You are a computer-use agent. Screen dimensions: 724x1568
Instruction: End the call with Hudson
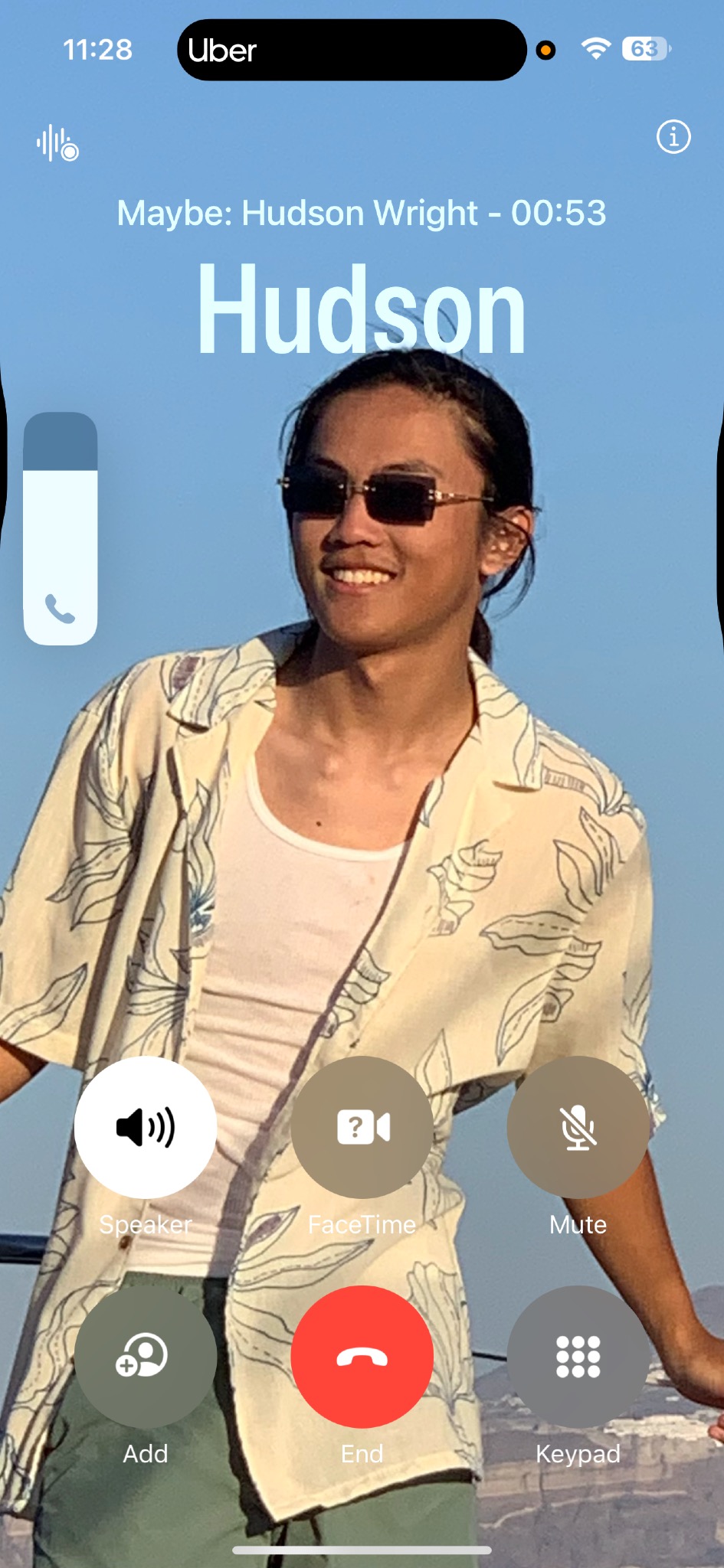(x=362, y=1356)
